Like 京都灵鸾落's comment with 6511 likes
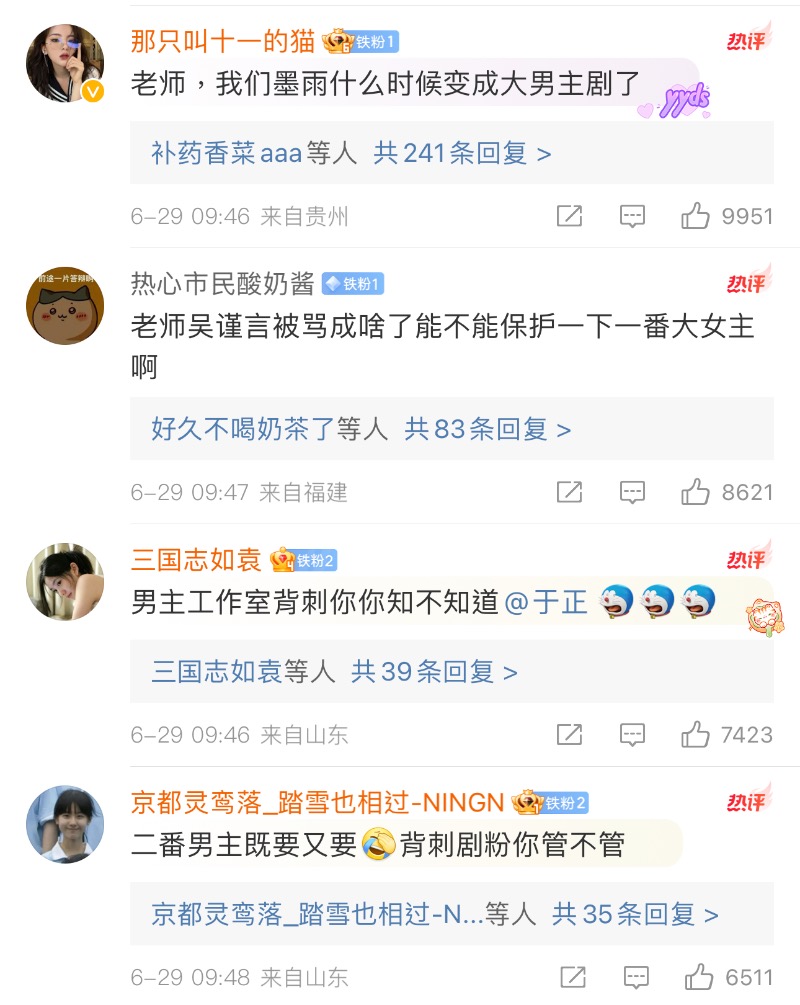The image size is (800, 1005). (698, 977)
